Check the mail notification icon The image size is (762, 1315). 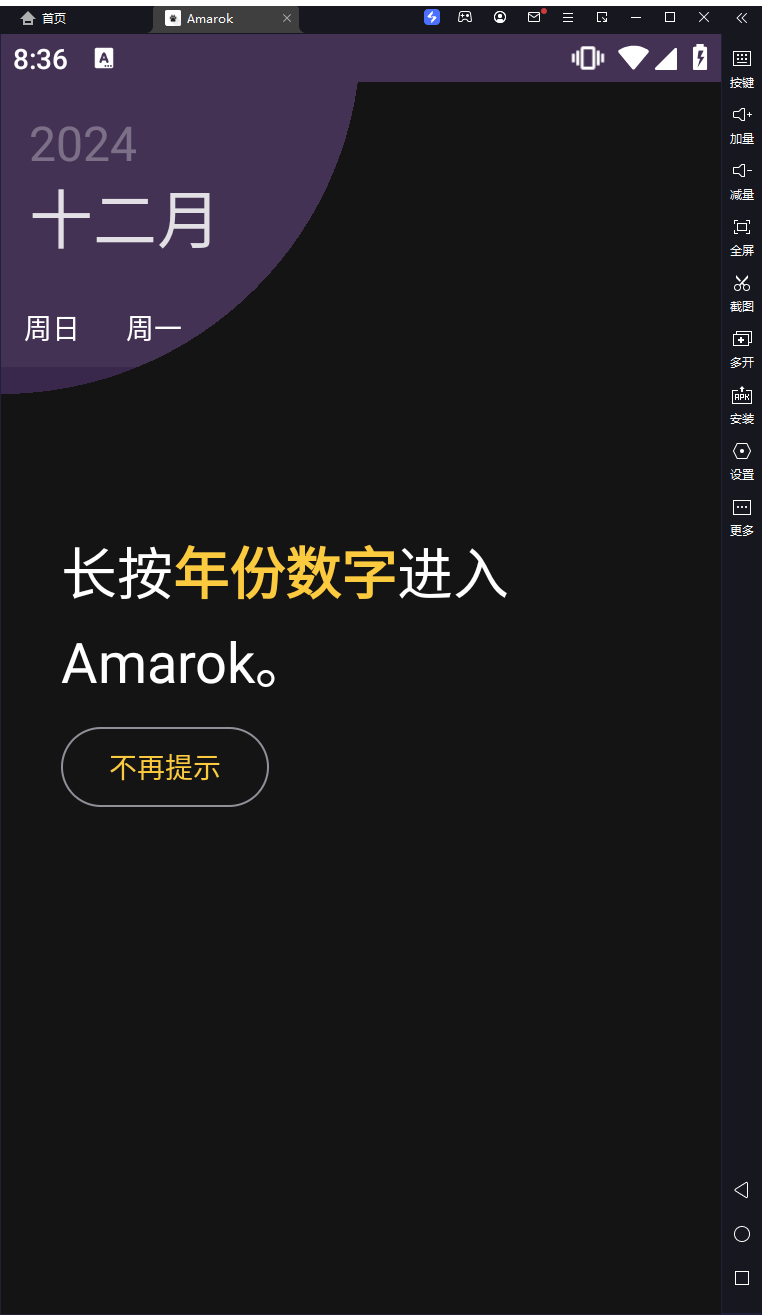535,17
